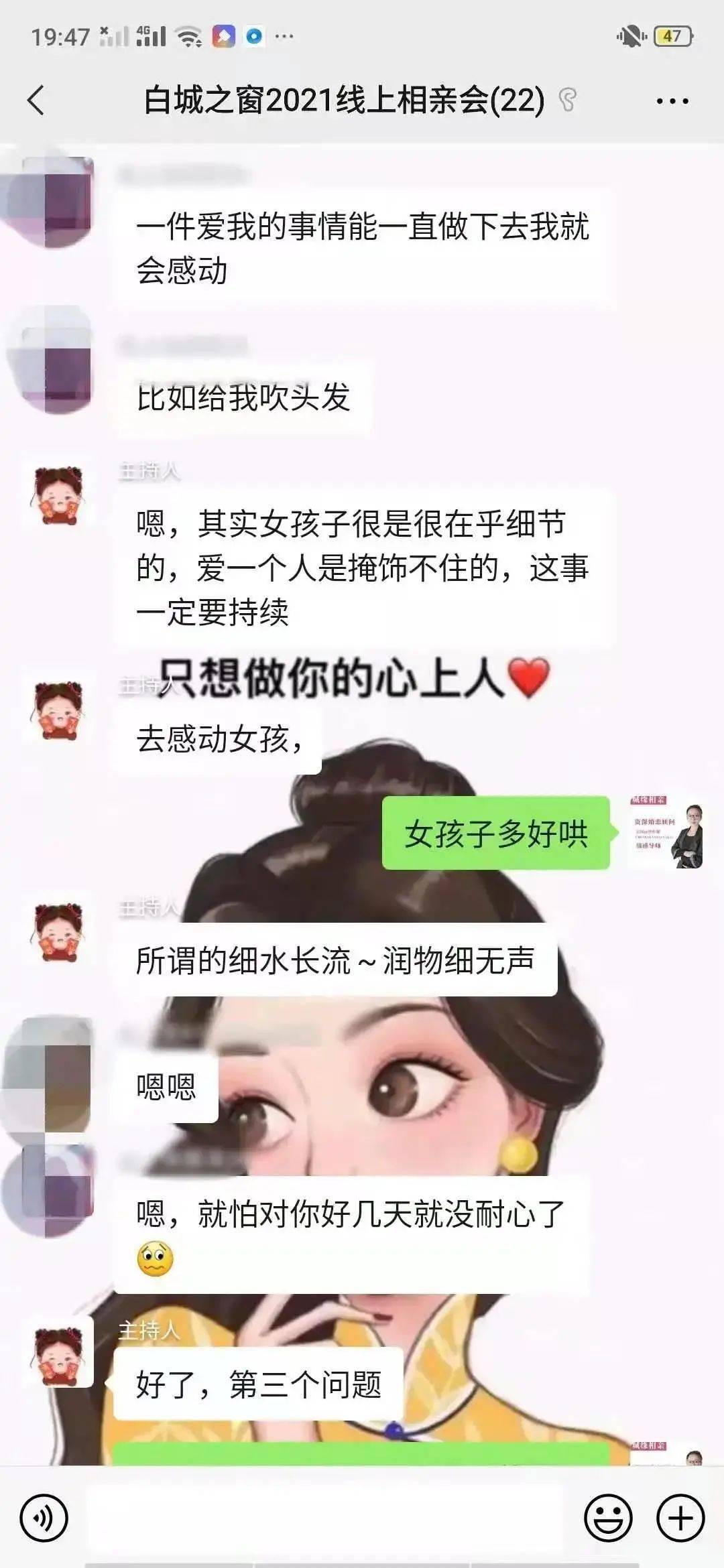
Task: Open the group chat's three-dot menu
Action: (672, 101)
